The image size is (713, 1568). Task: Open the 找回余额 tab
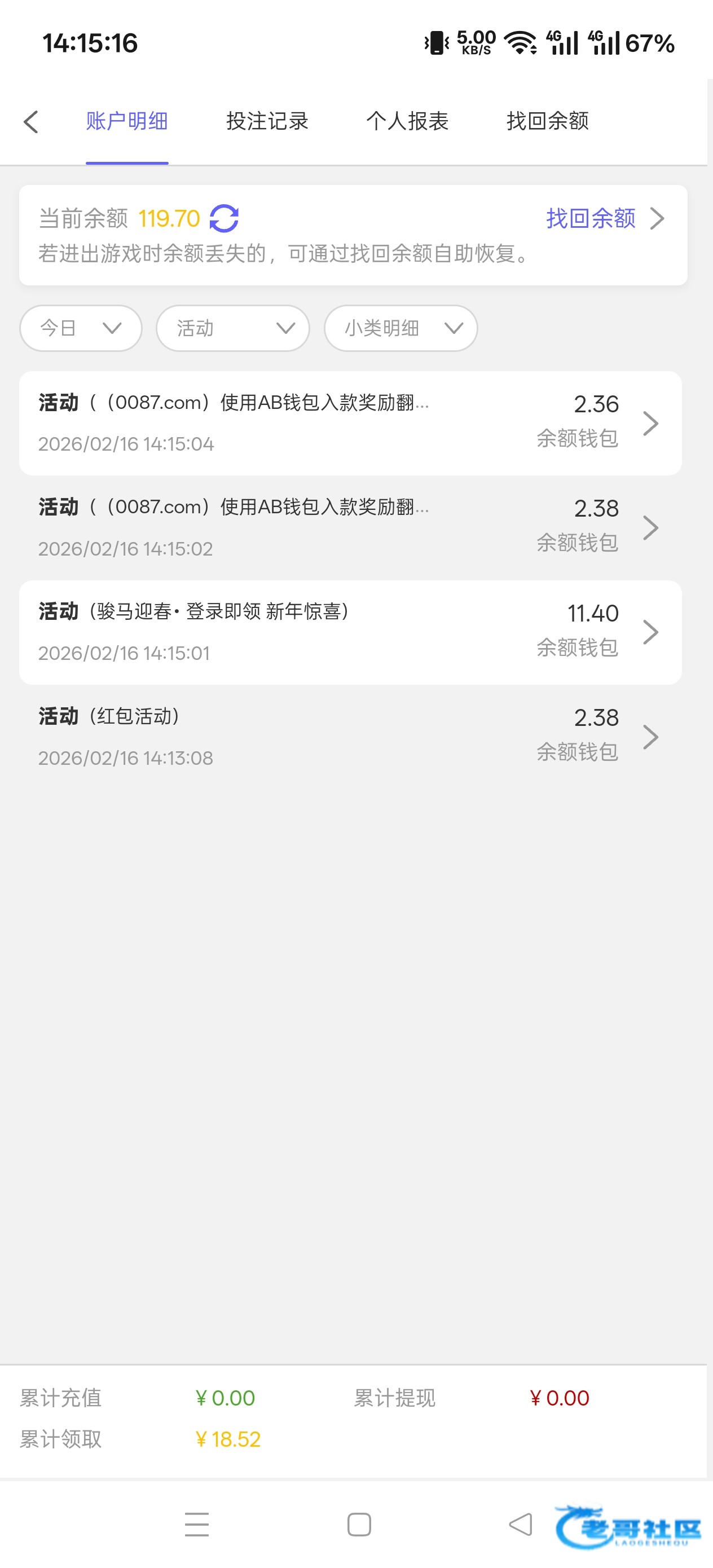pos(547,122)
